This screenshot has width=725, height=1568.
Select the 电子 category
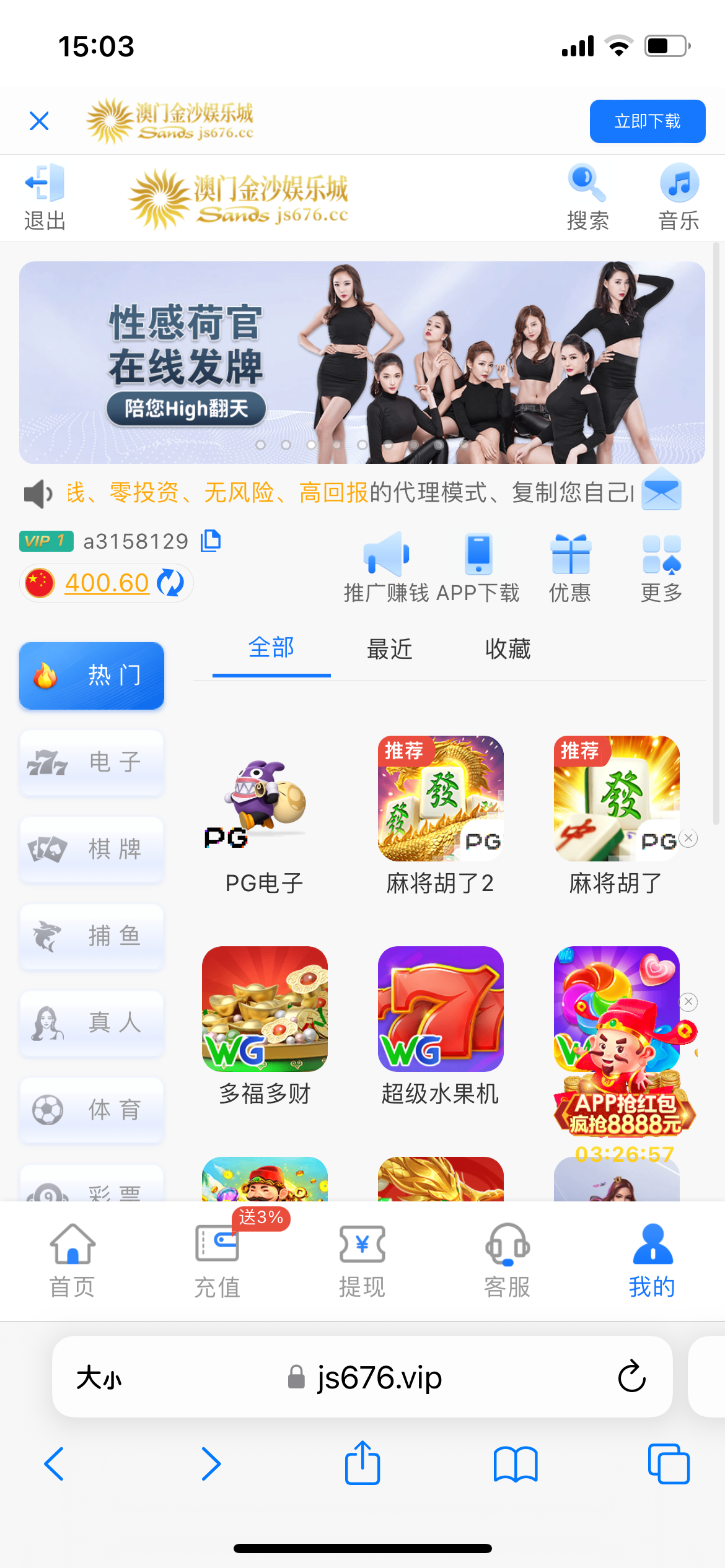pos(92,762)
